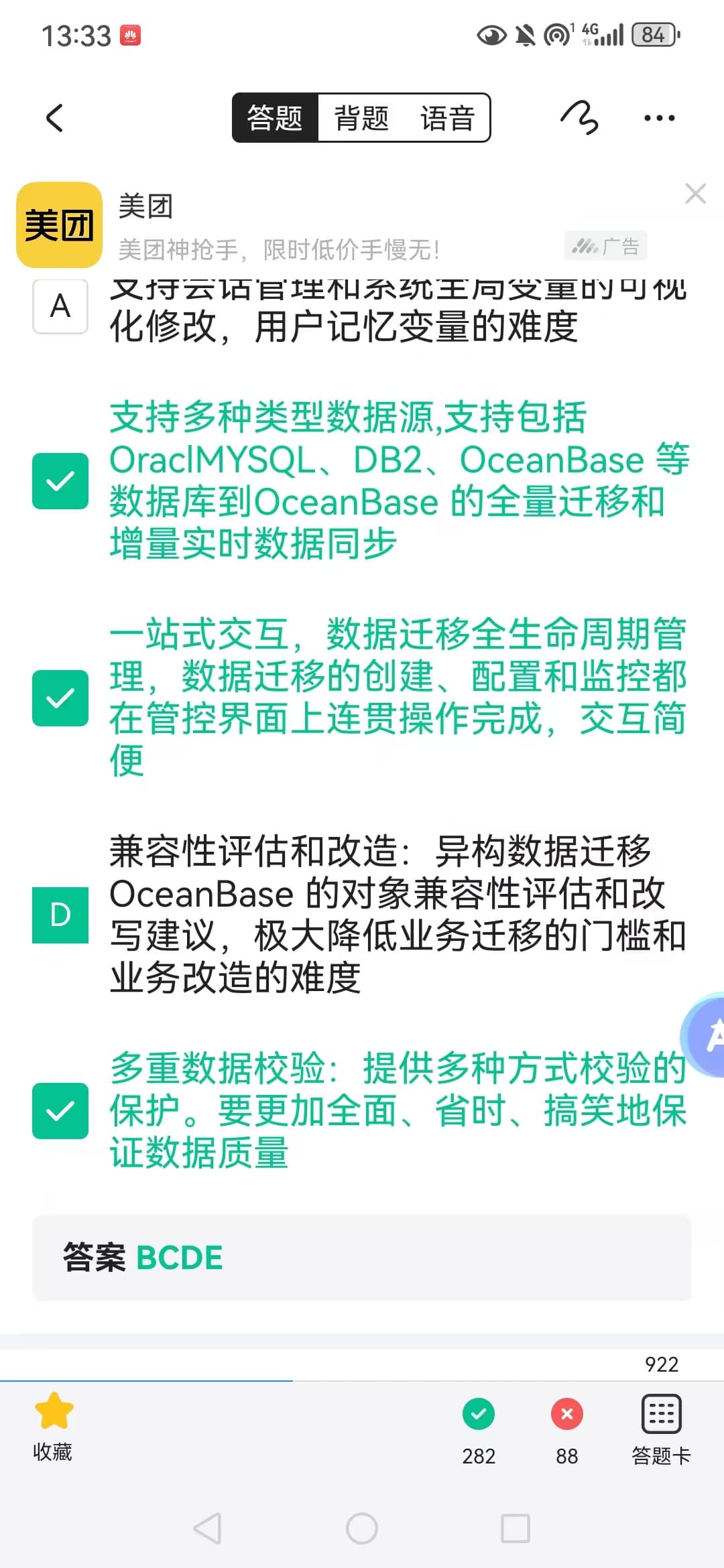Open the floating blue assistant button
Screen dimensions: 724x1568
pyautogui.click(x=704, y=1035)
